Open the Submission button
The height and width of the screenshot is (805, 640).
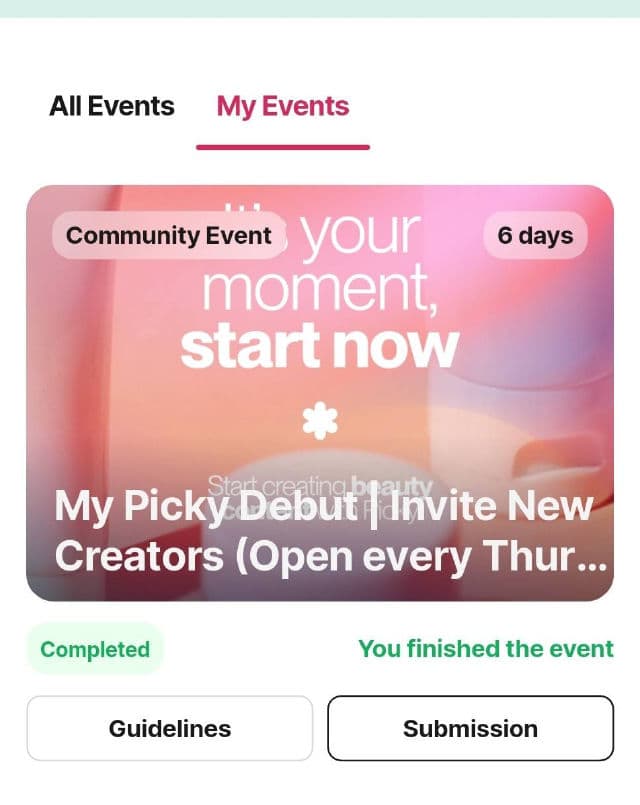[x=470, y=729]
